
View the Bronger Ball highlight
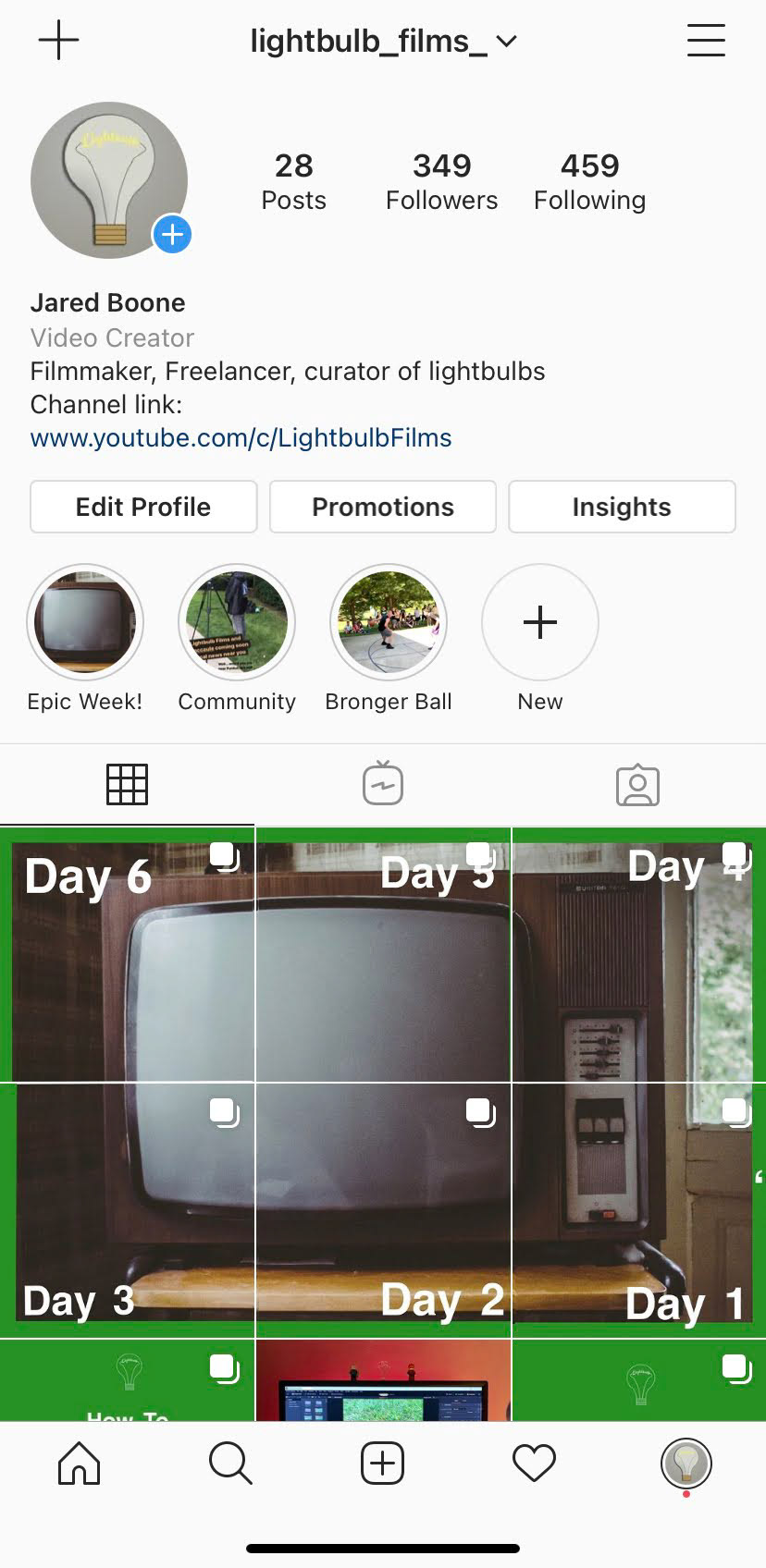[389, 622]
